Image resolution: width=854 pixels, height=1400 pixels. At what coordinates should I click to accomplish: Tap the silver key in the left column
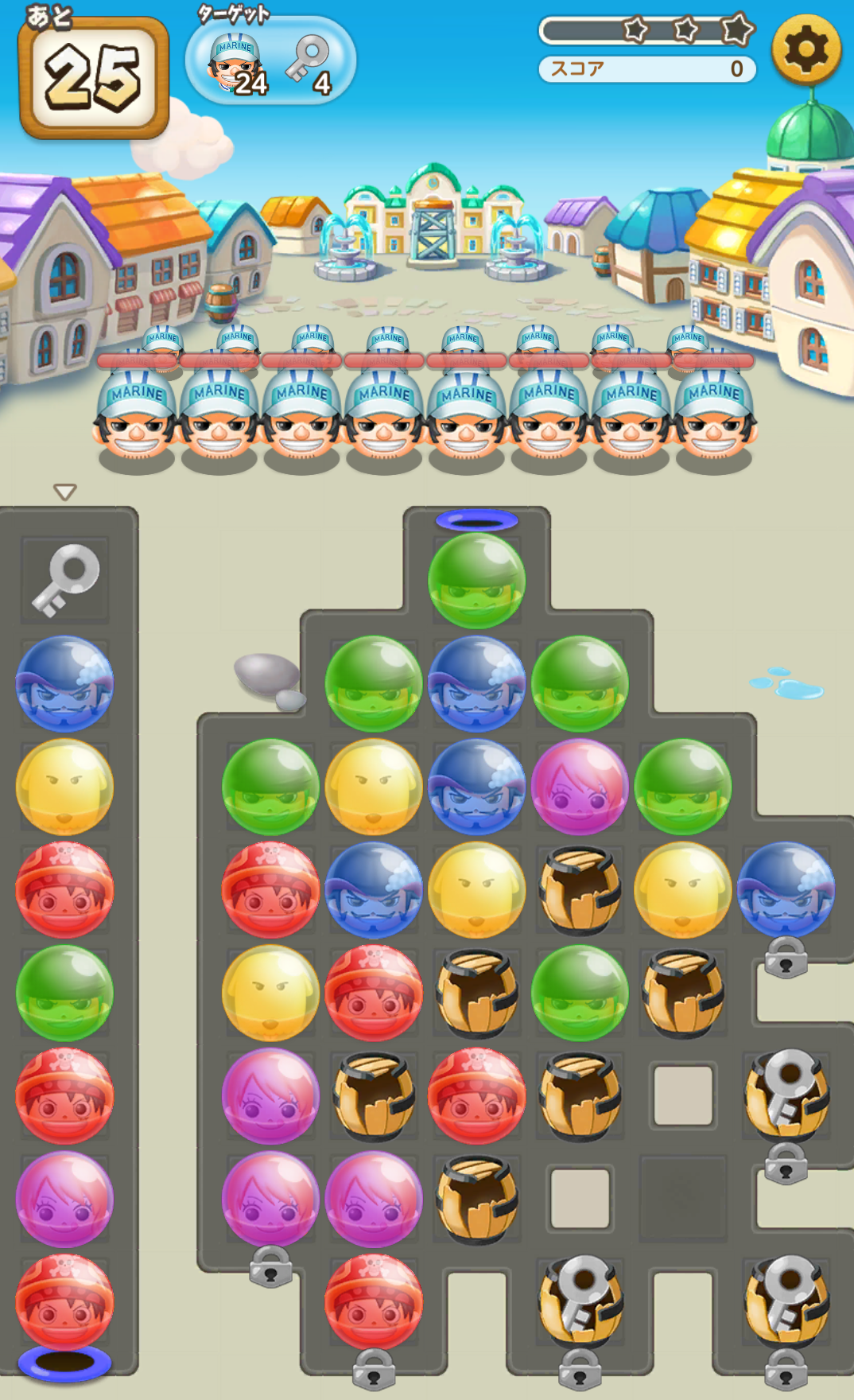click(x=65, y=579)
